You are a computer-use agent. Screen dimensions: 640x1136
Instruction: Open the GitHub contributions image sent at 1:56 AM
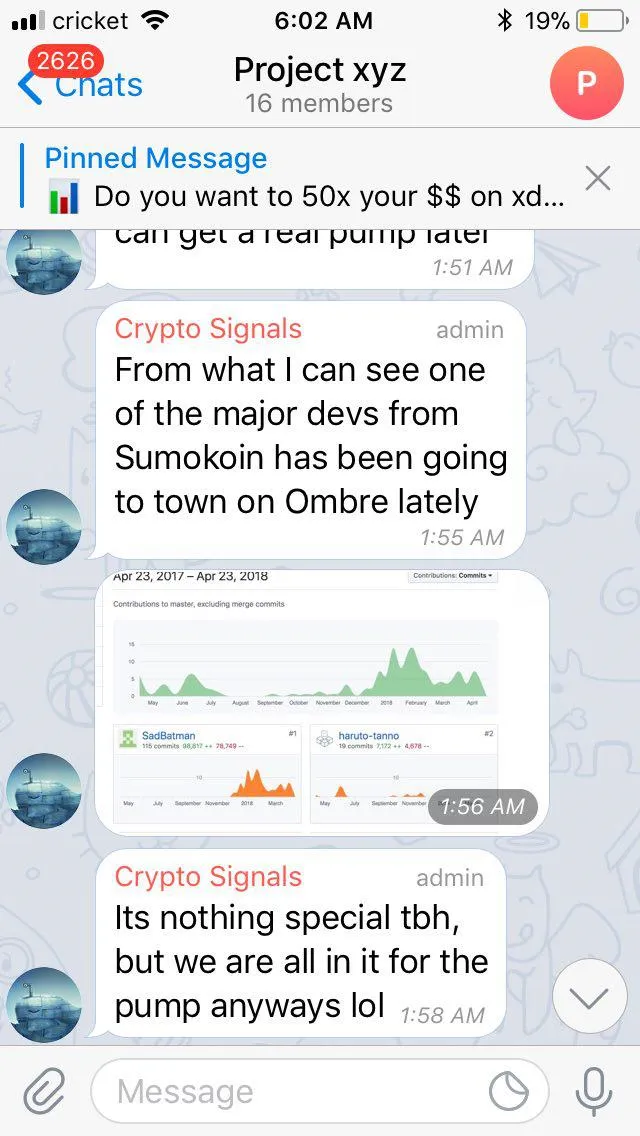click(322, 702)
